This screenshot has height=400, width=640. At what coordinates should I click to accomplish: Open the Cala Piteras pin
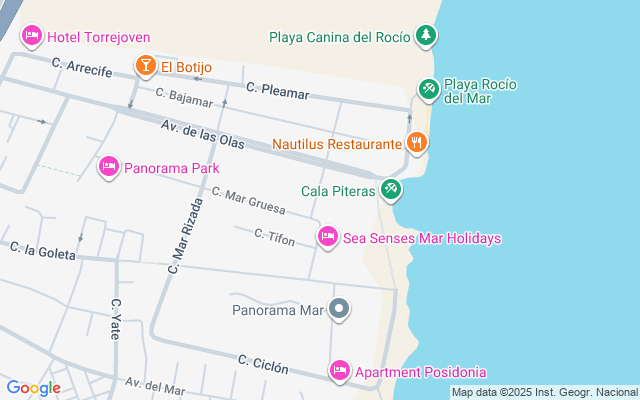coord(391,189)
